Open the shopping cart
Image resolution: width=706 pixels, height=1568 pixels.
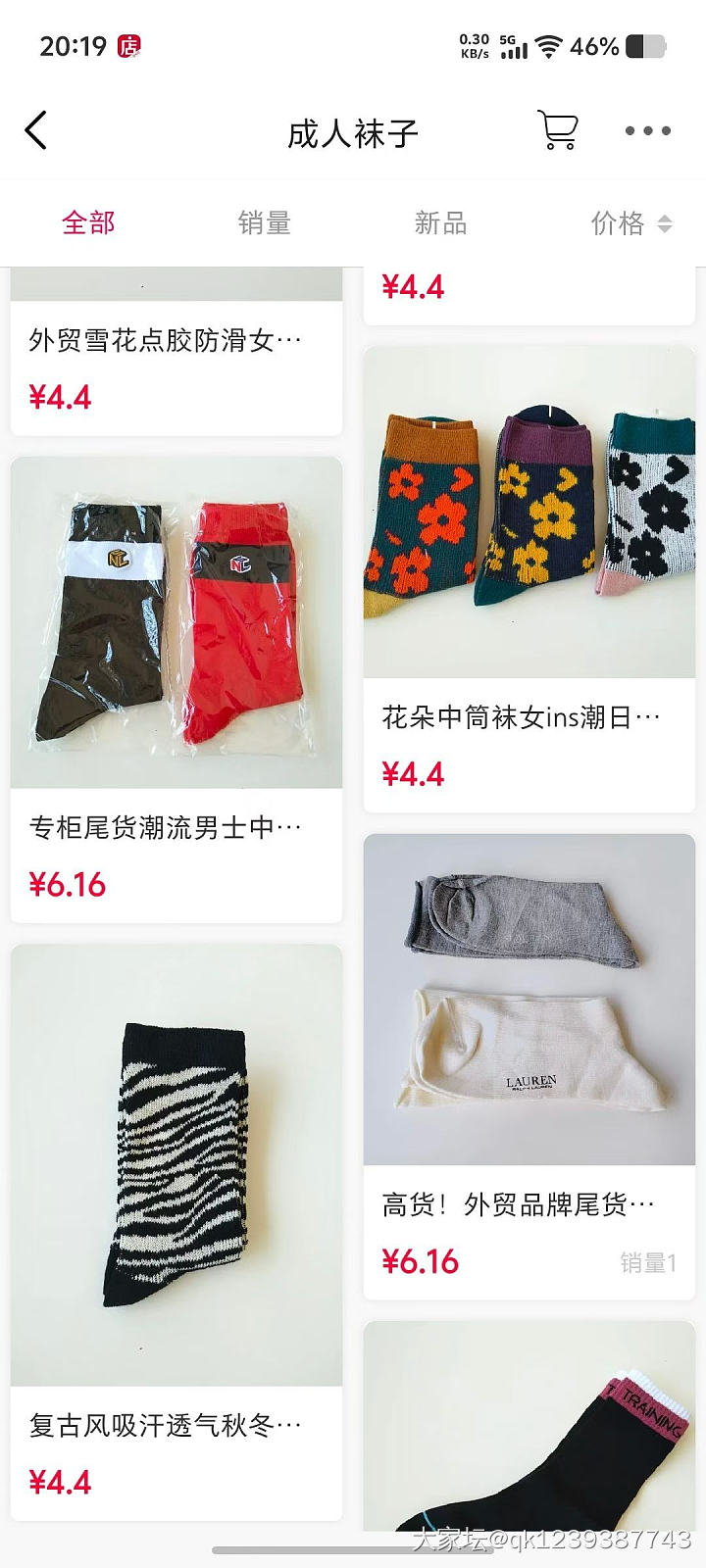(x=556, y=129)
